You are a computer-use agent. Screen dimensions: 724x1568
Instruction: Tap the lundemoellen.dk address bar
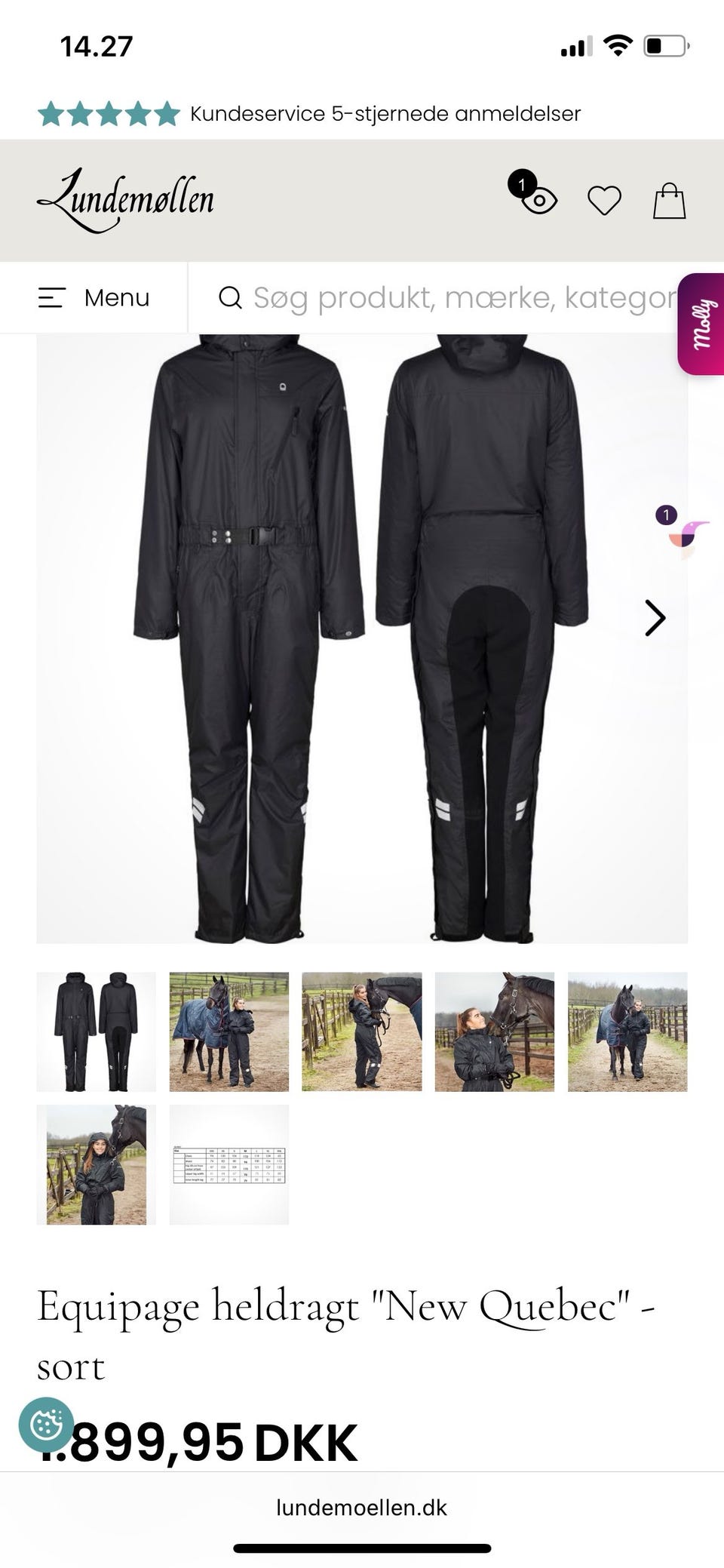pyautogui.click(x=362, y=1507)
